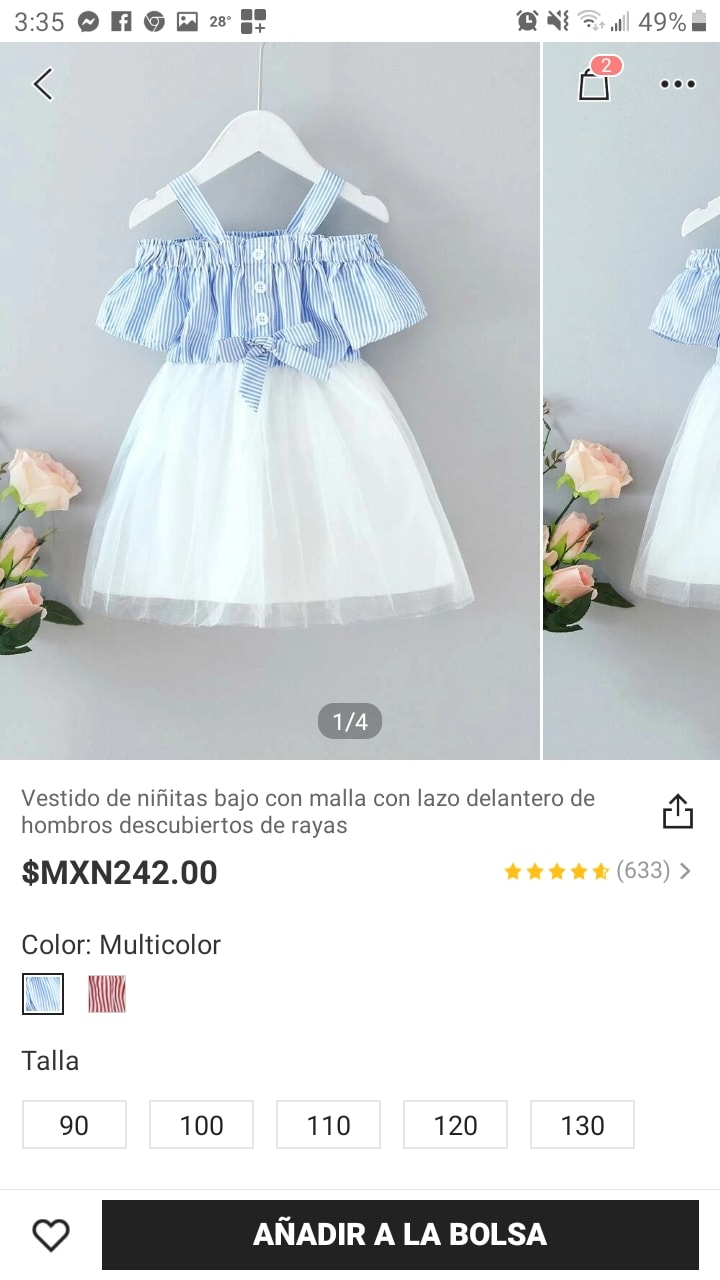Open the main dress product photo
The width and height of the screenshot is (720, 1280).
tap(270, 401)
